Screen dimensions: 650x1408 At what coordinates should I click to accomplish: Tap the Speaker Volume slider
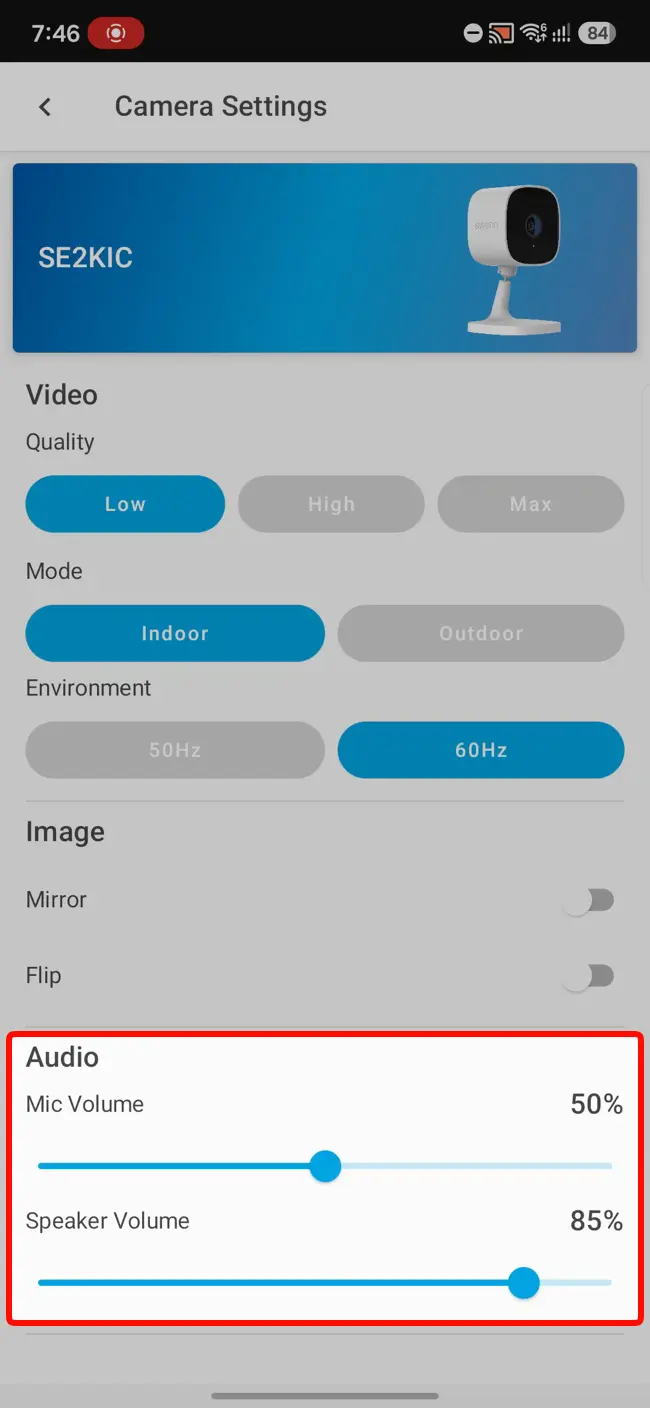325,1283
